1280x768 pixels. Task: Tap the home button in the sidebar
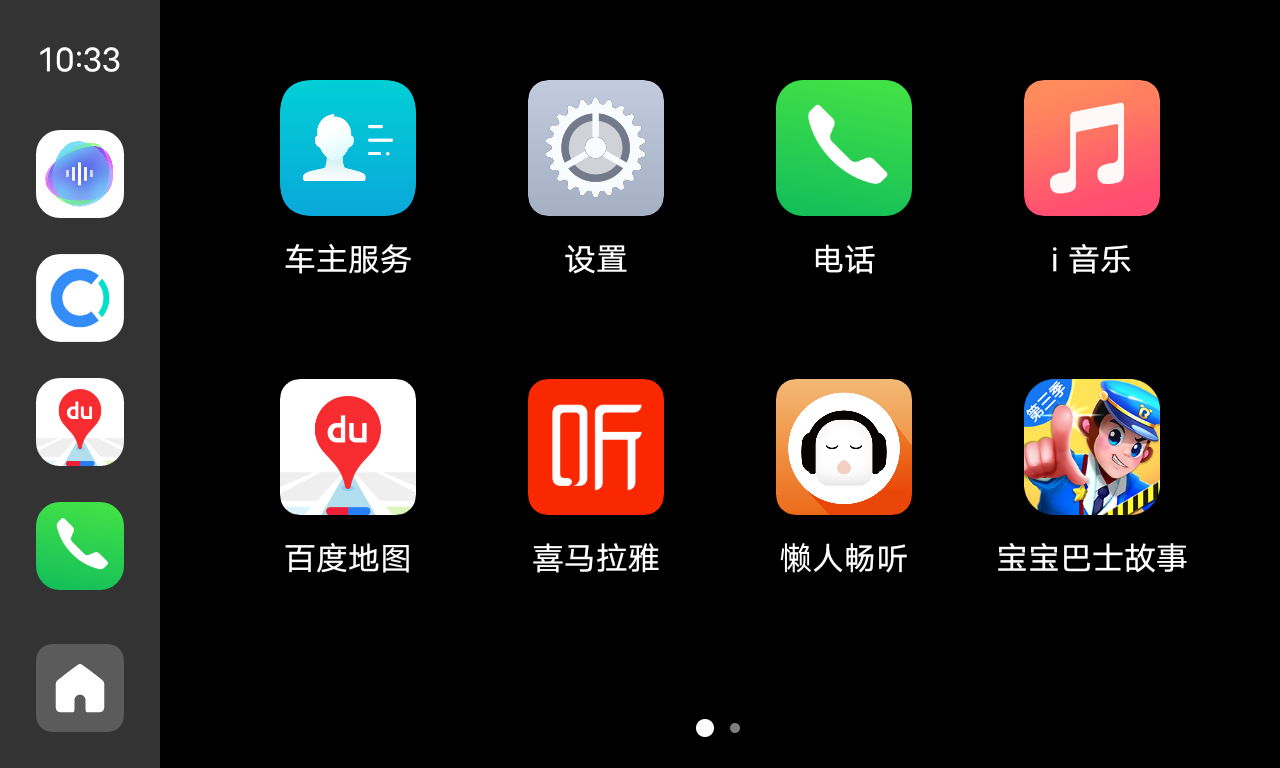click(x=80, y=688)
